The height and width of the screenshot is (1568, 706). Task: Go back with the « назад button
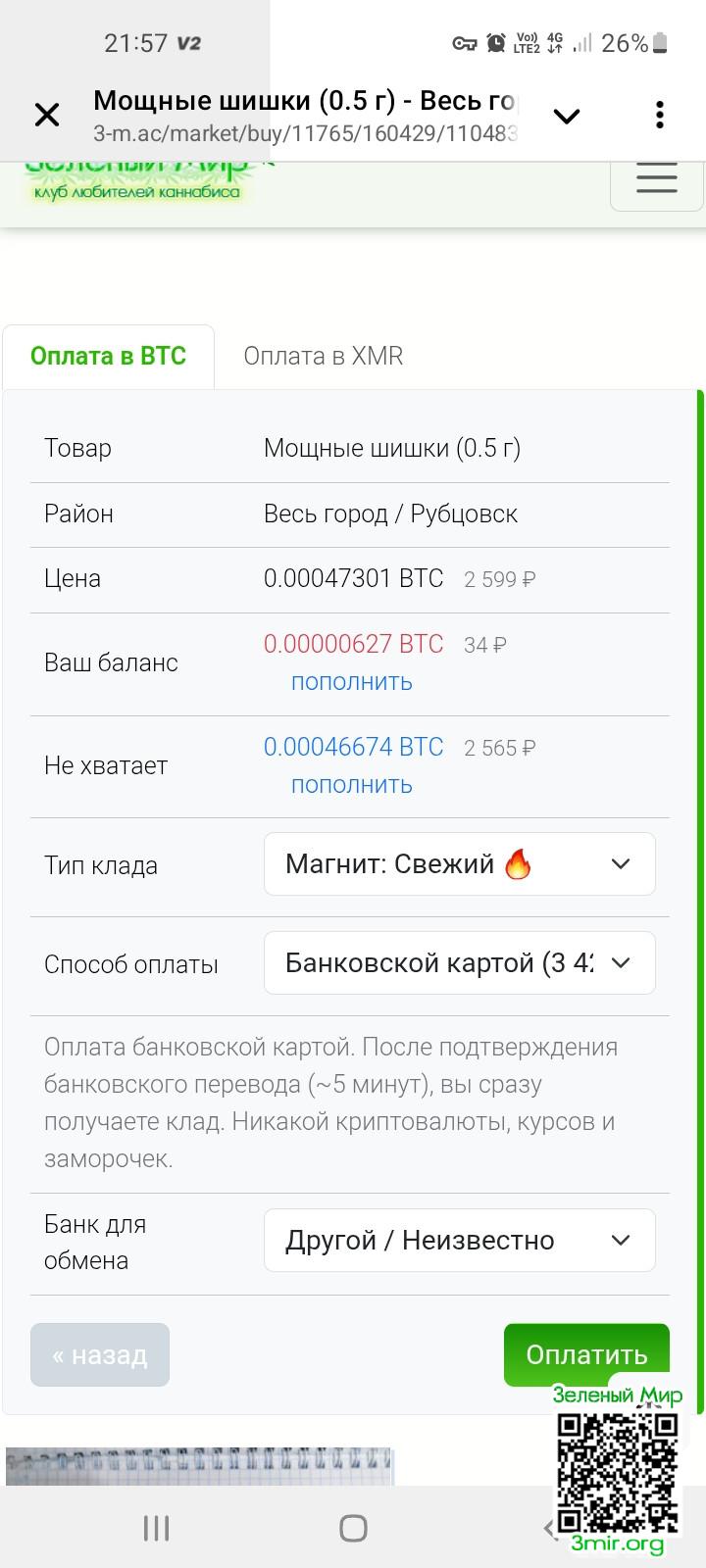[100, 1355]
